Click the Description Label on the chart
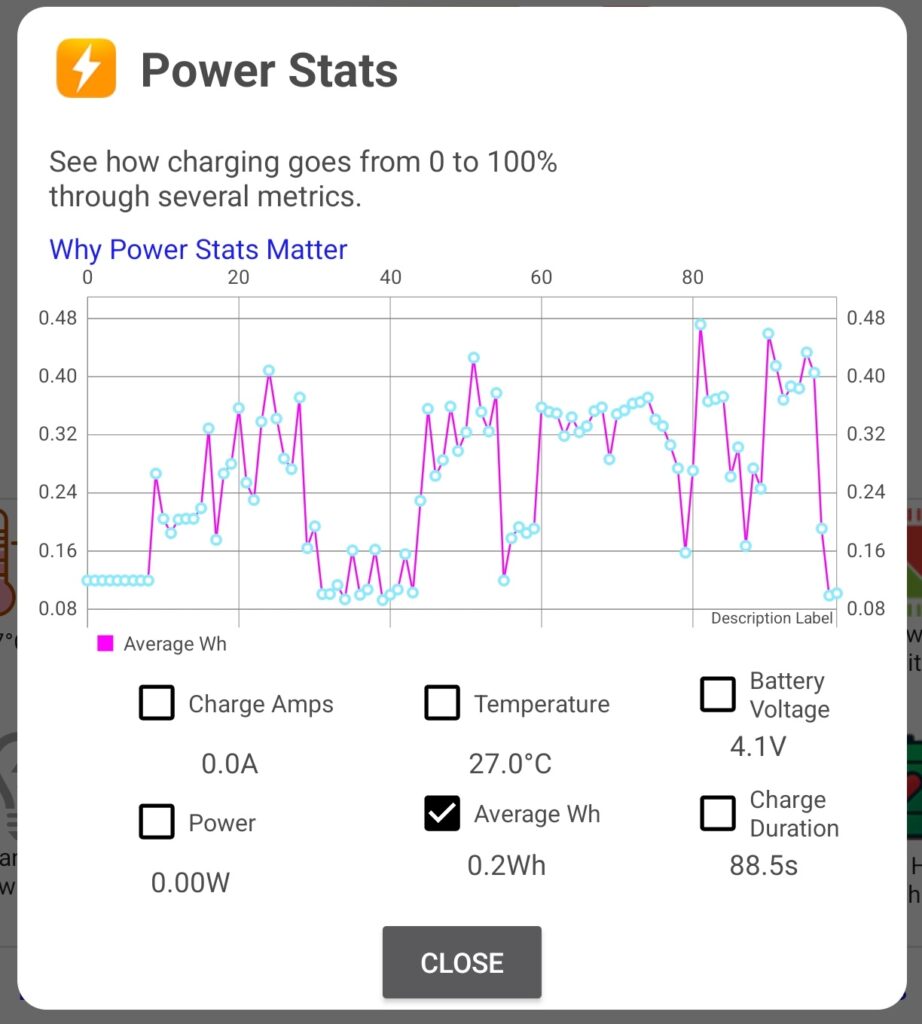 click(x=772, y=618)
